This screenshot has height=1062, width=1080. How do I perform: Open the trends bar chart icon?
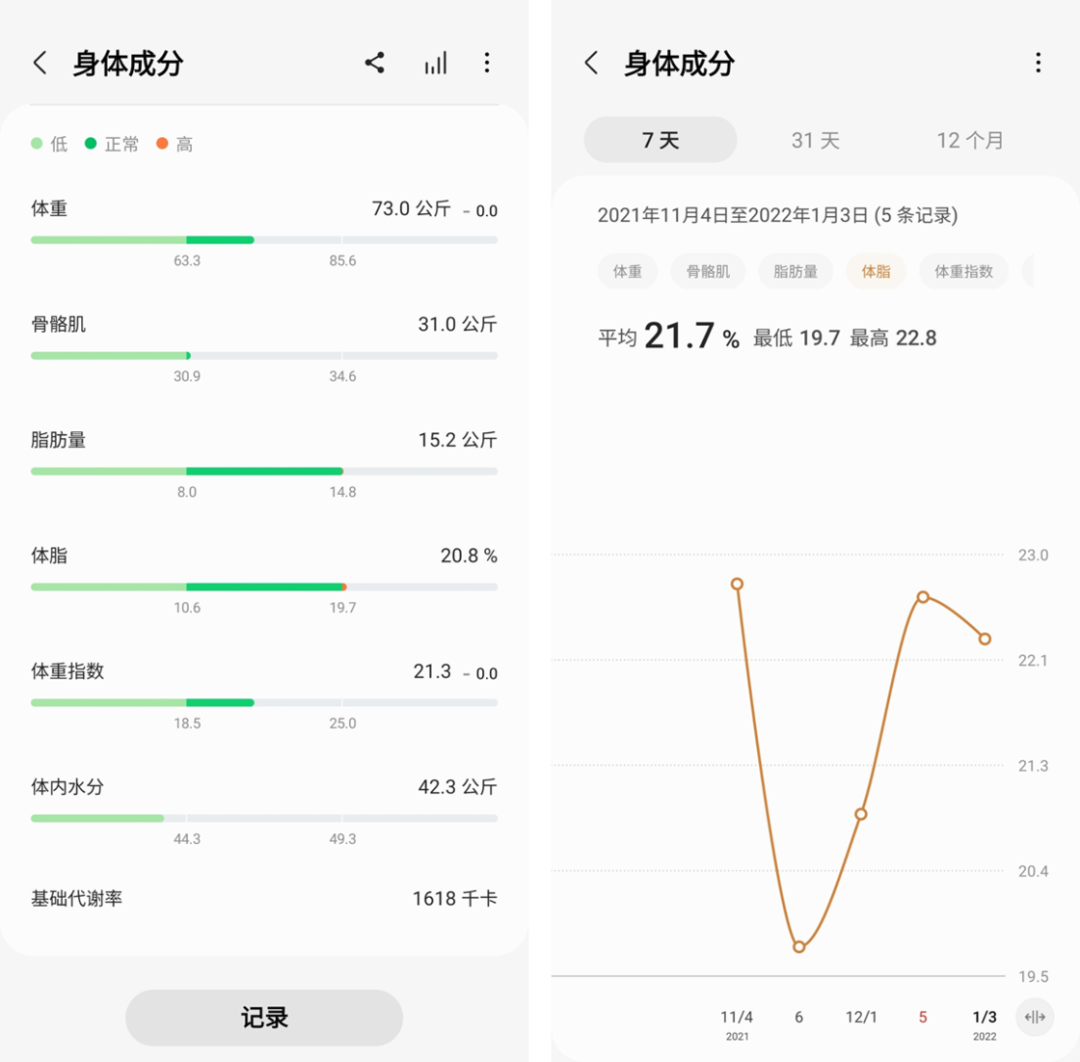point(435,63)
